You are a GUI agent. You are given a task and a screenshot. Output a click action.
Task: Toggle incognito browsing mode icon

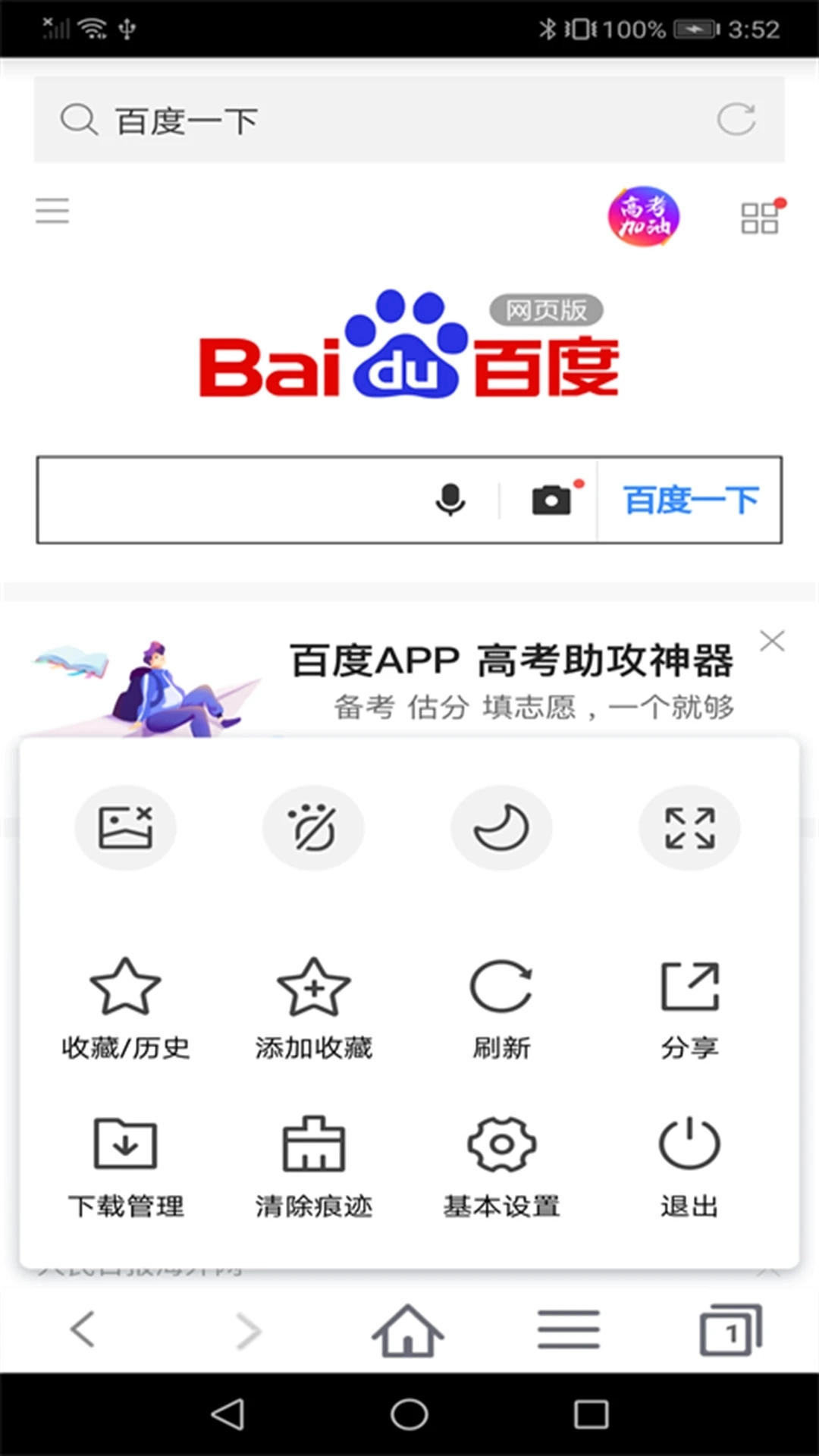(313, 827)
